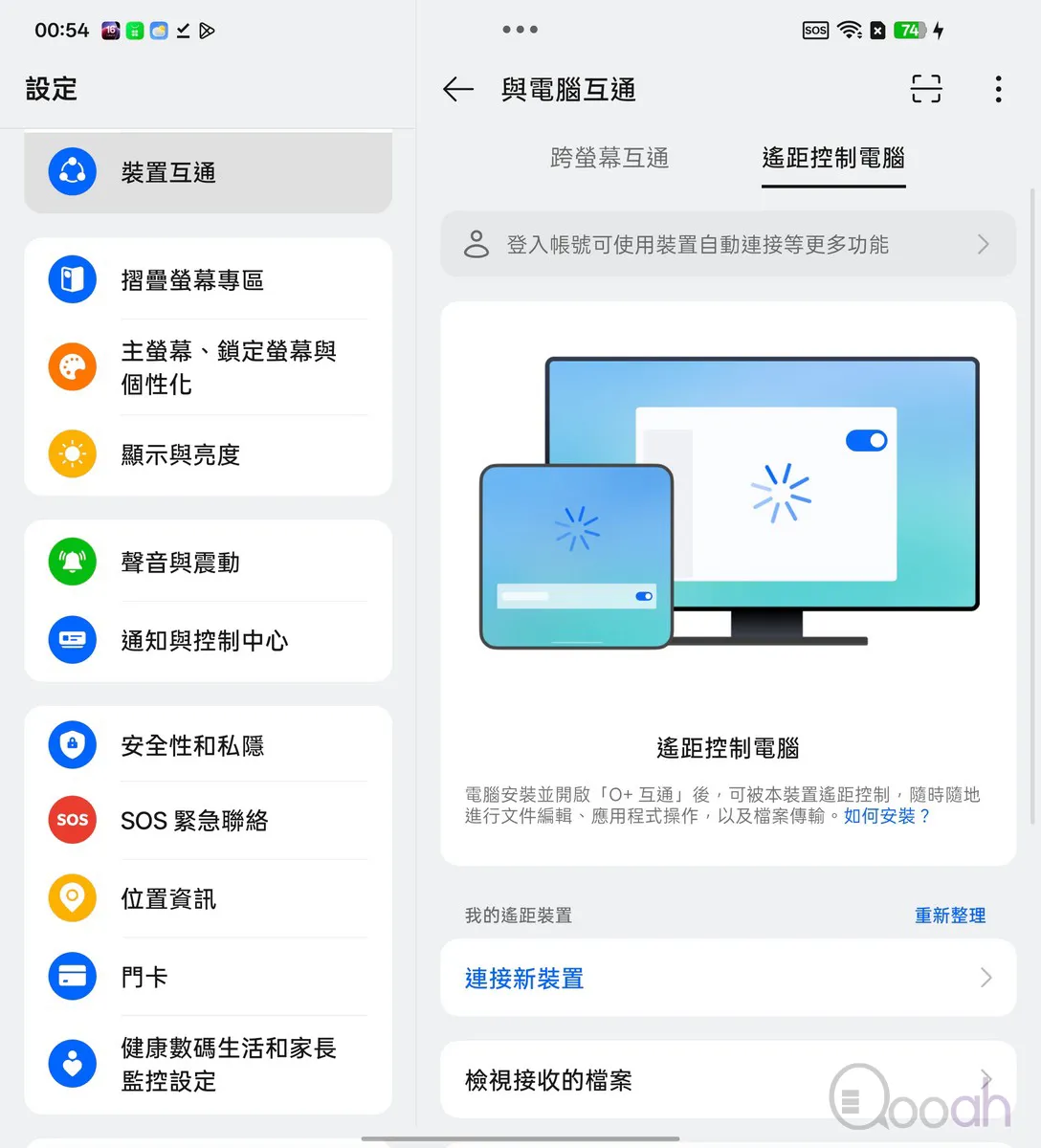Image resolution: width=1041 pixels, height=1148 pixels.
Task: Open 摺疊螢幕專區 settings
Action: point(208,279)
